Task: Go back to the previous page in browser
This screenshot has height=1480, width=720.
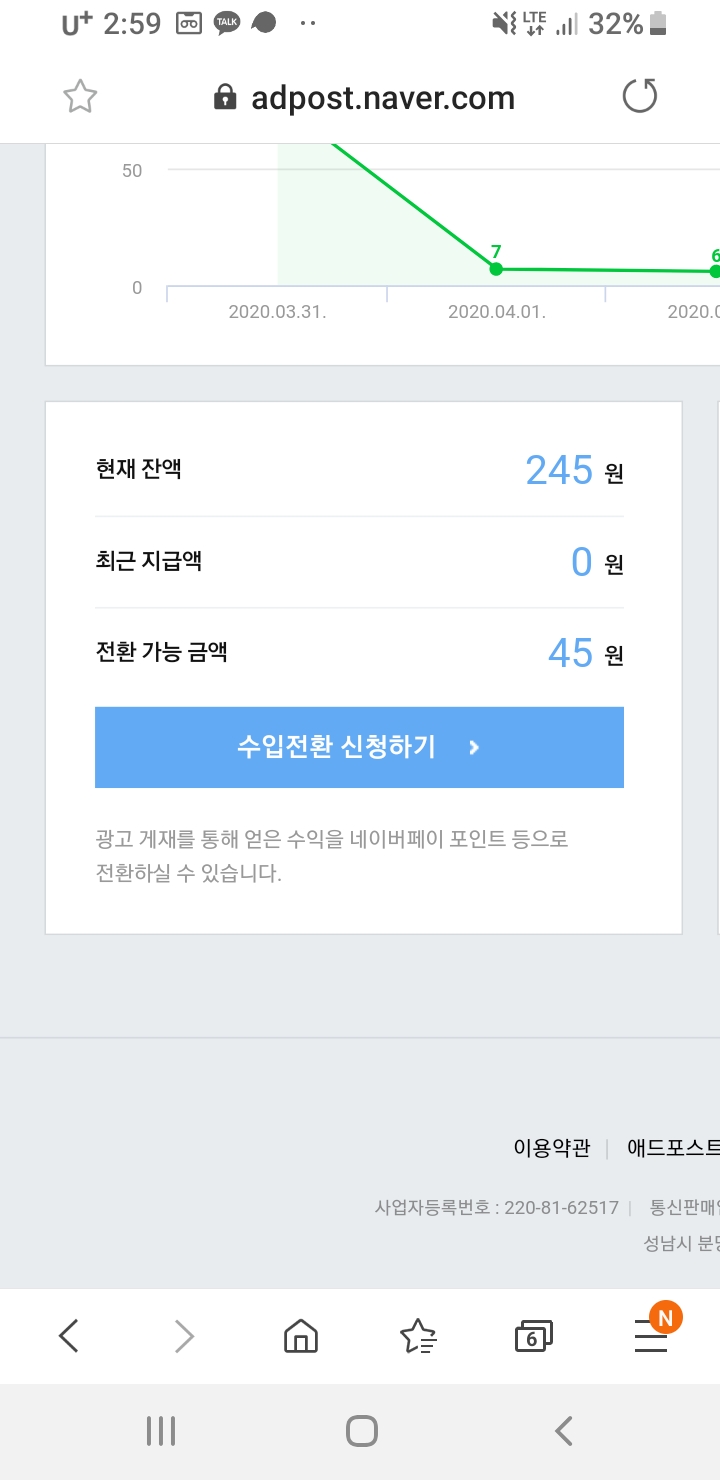Action: (x=69, y=1335)
